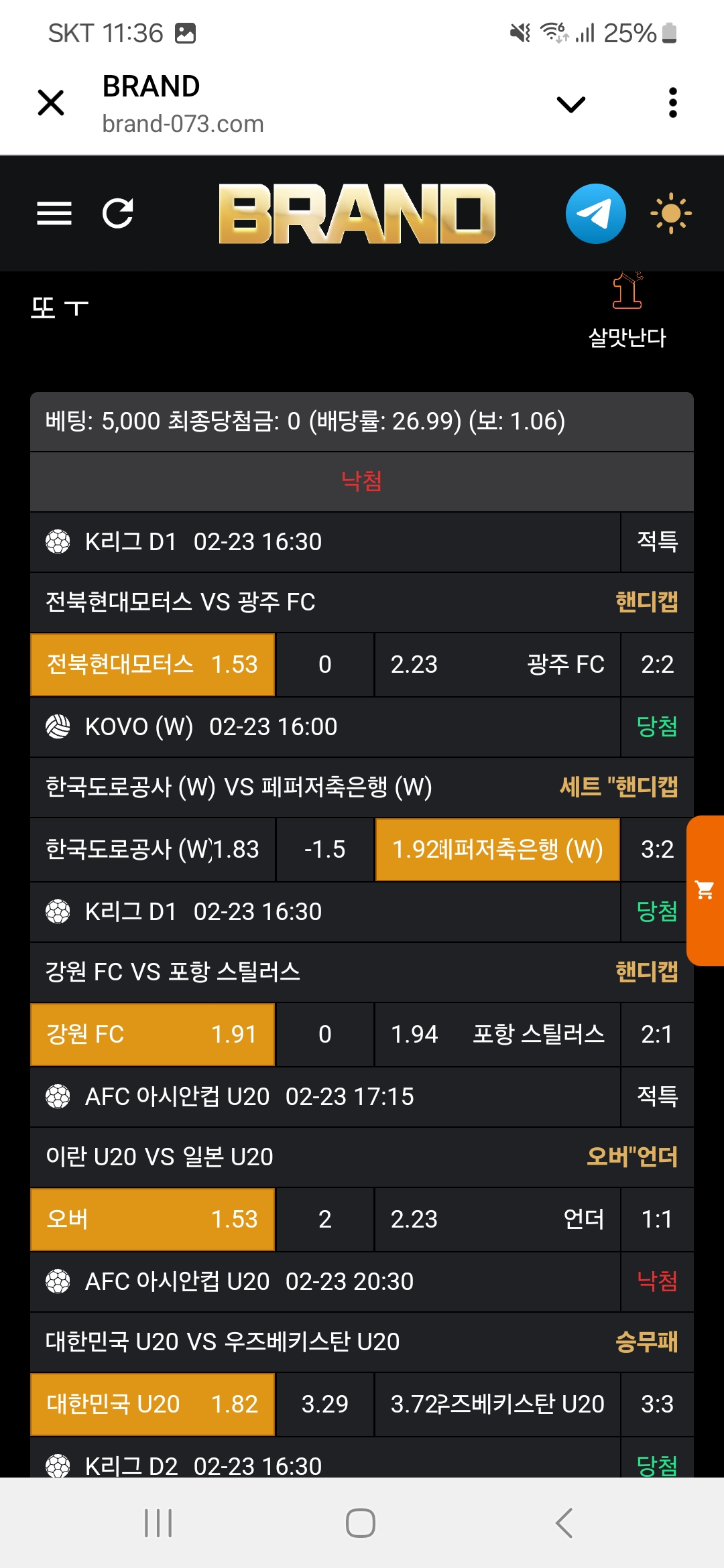The height and width of the screenshot is (1568, 724).
Task: Open the Telegram contact link
Action: click(x=595, y=214)
